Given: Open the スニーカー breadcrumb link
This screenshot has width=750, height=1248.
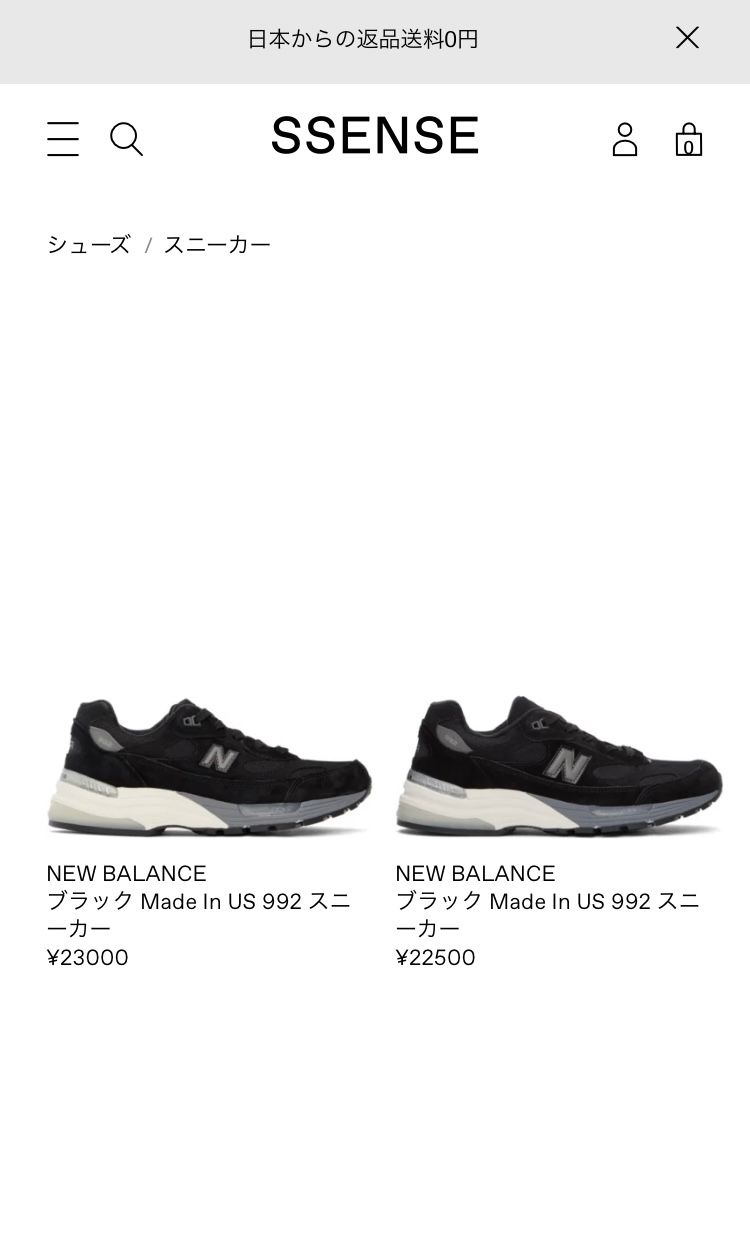Looking at the screenshot, I should click(218, 245).
